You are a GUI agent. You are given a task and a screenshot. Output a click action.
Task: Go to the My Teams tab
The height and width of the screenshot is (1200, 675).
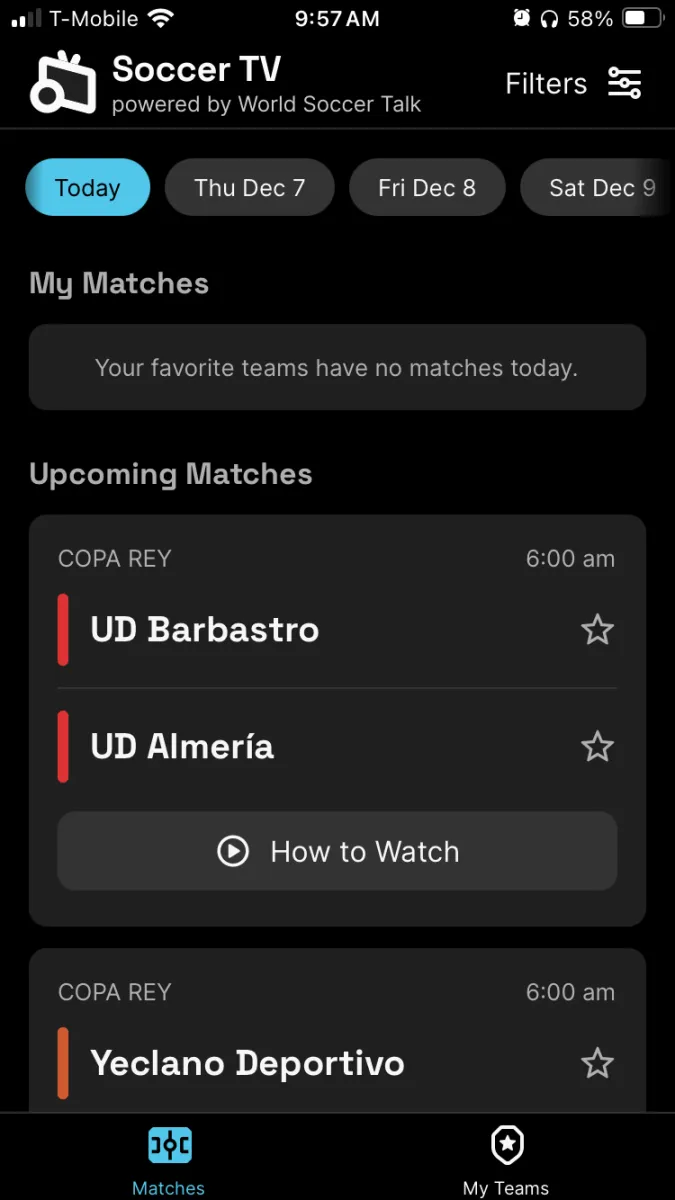point(506,1160)
